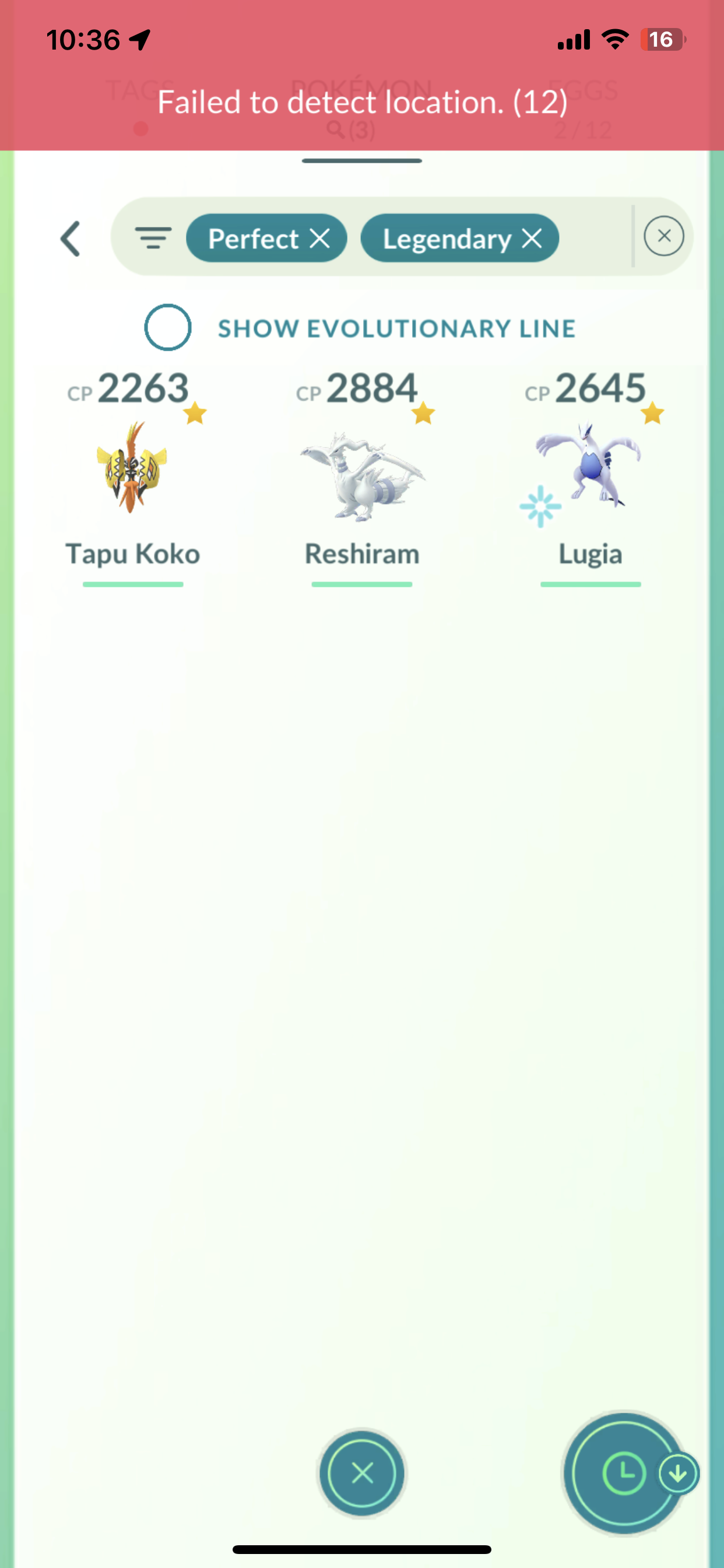Go back from the search filter
Image resolution: width=724 pixels, height=1568 pixels.
71,239
